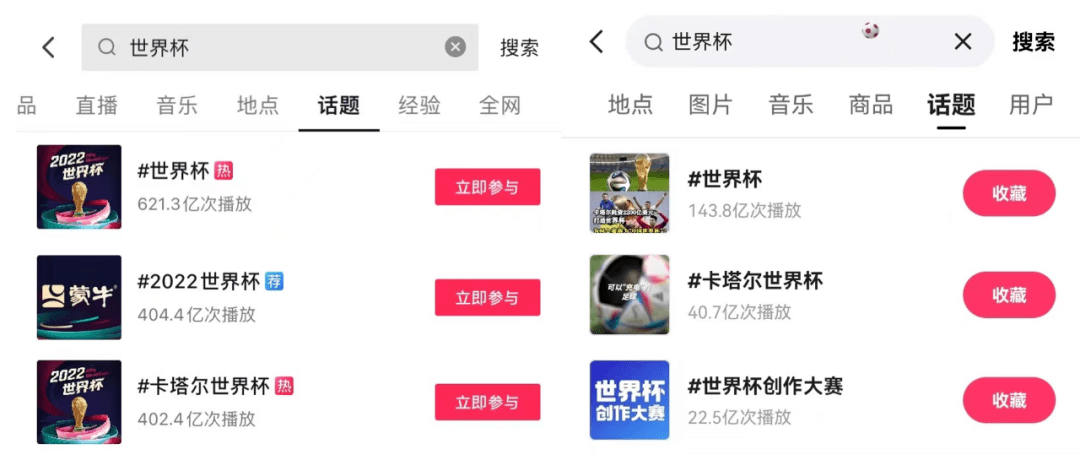Select the 图片 tab
The width and height of the screenshot is (1080, 460).
click(710, 104)
